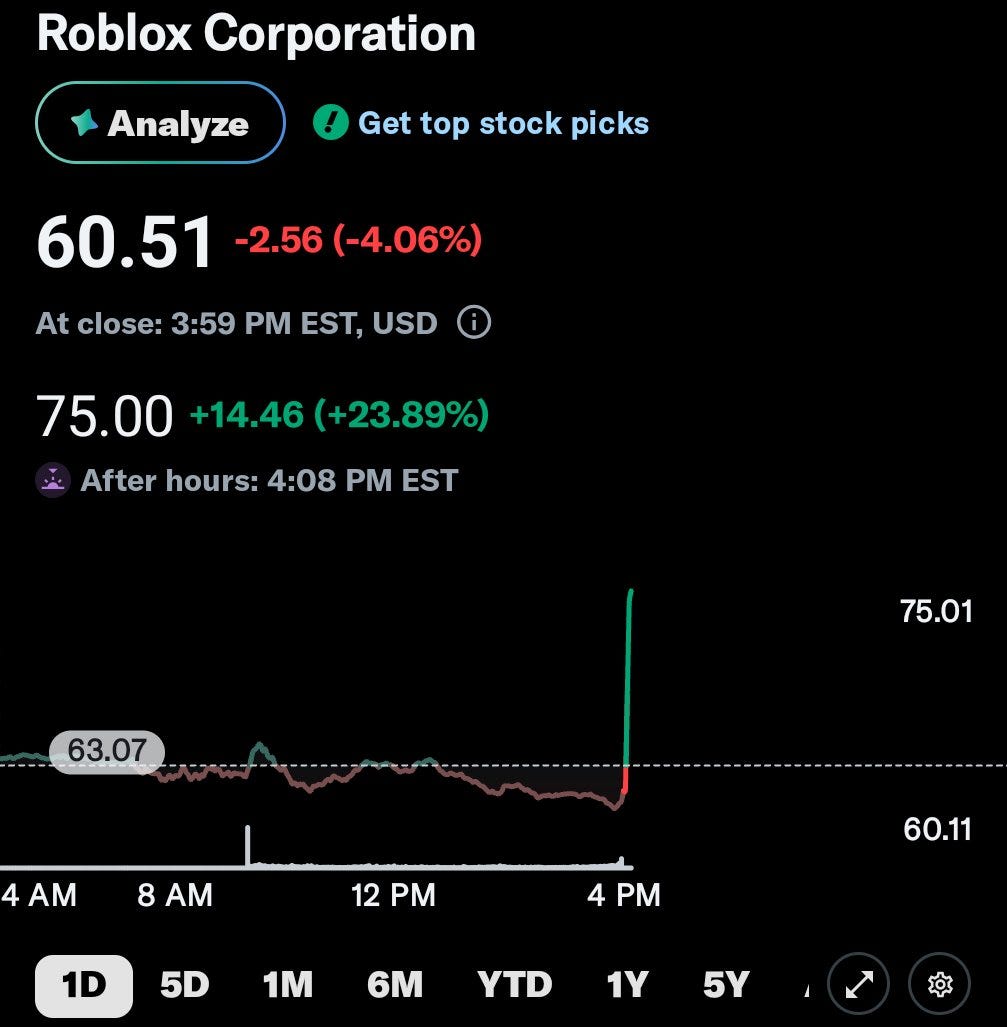View the 6M chart range
Screen dimensions: 1007x1027
[395, 985]
